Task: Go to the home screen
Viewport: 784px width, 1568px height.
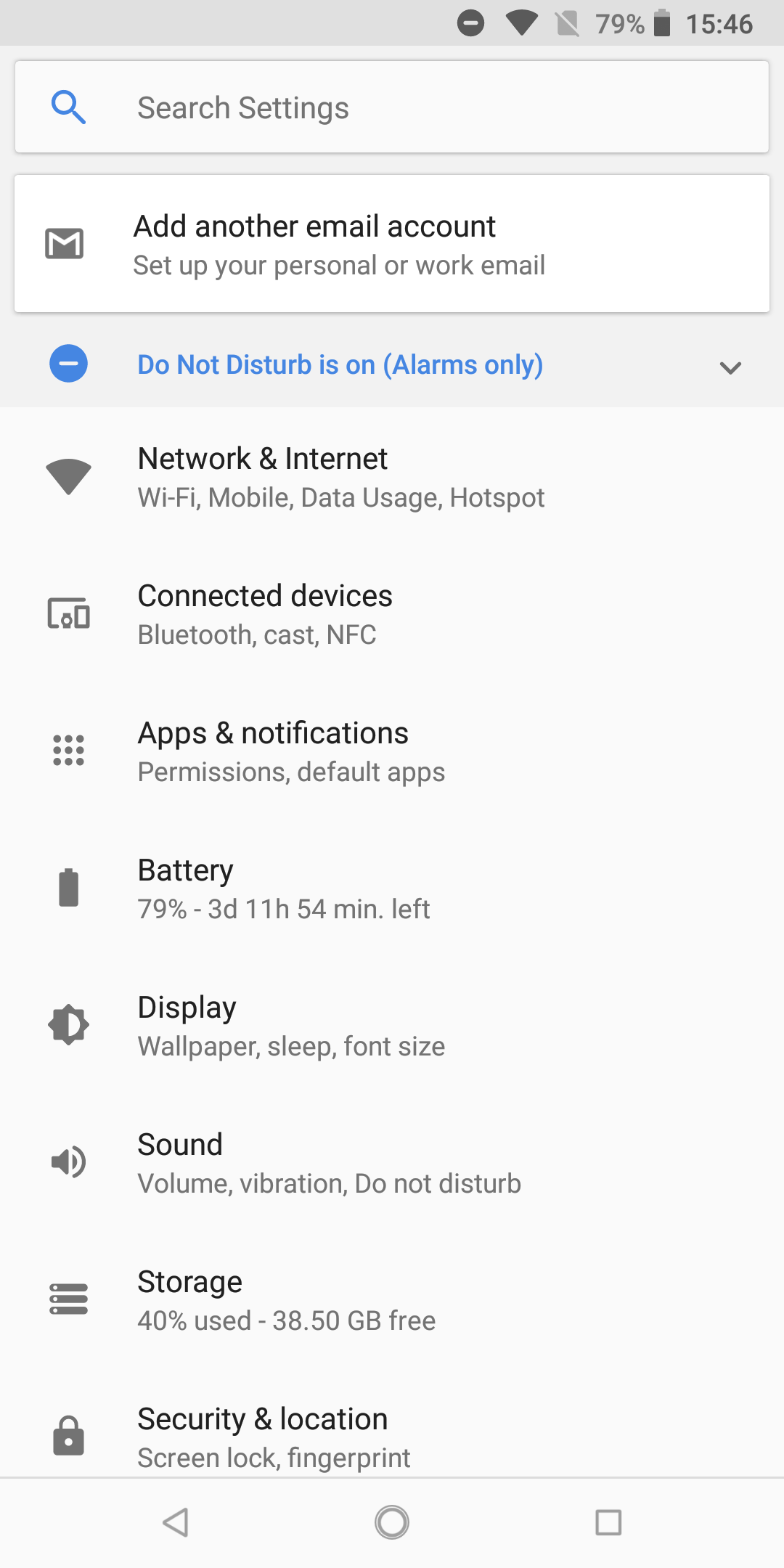Action: point(392,1522)
